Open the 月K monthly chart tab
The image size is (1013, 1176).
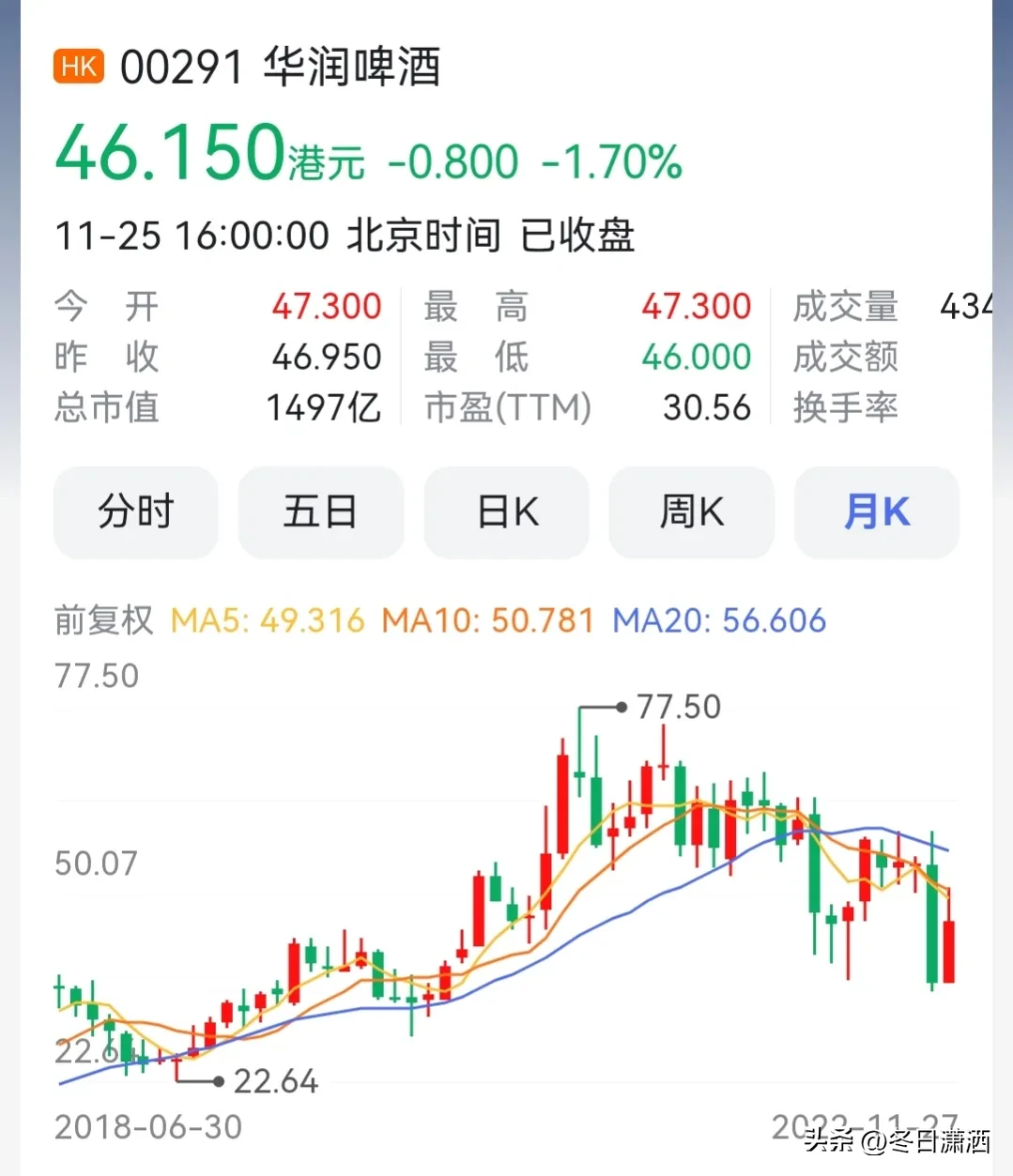pyautogui.click(x=877, y=512)
